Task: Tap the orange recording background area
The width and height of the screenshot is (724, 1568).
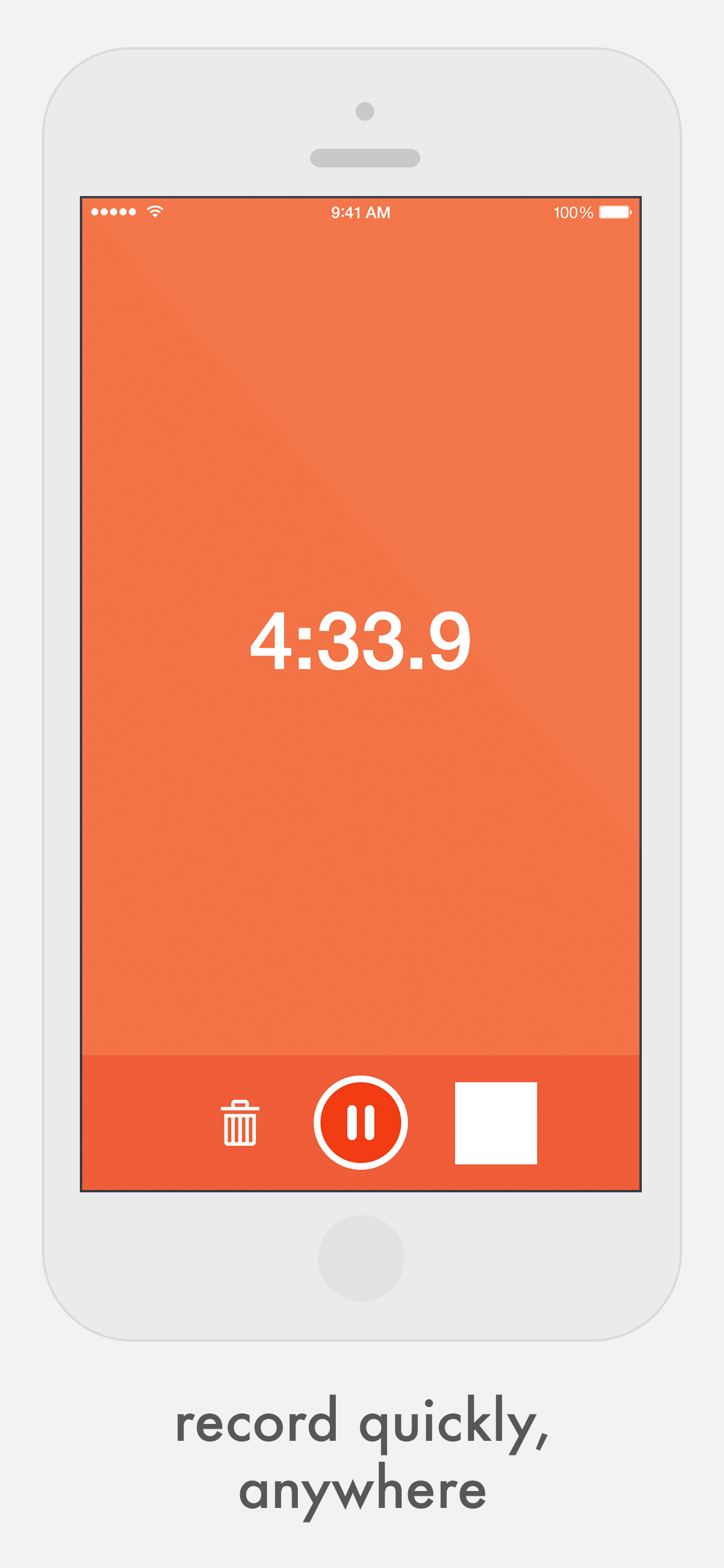Action: (x=361, y=426)
